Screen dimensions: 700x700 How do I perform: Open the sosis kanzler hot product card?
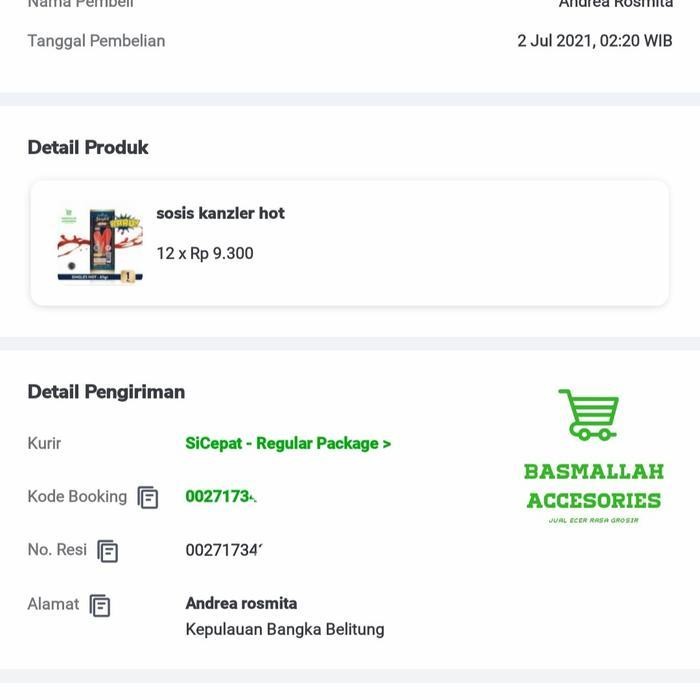pyautogui.click(x=349, y=243)
